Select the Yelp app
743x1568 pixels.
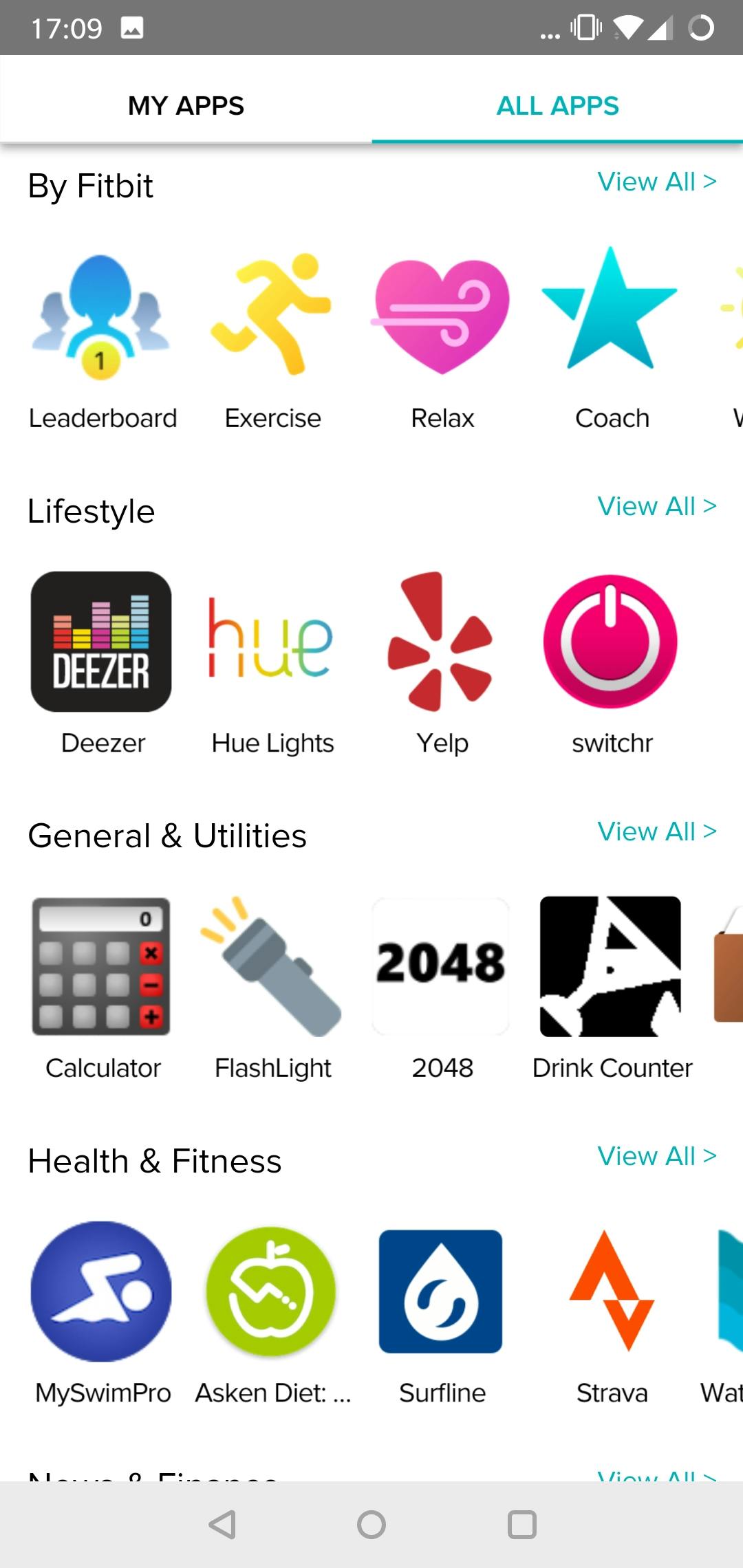point(442,642)
